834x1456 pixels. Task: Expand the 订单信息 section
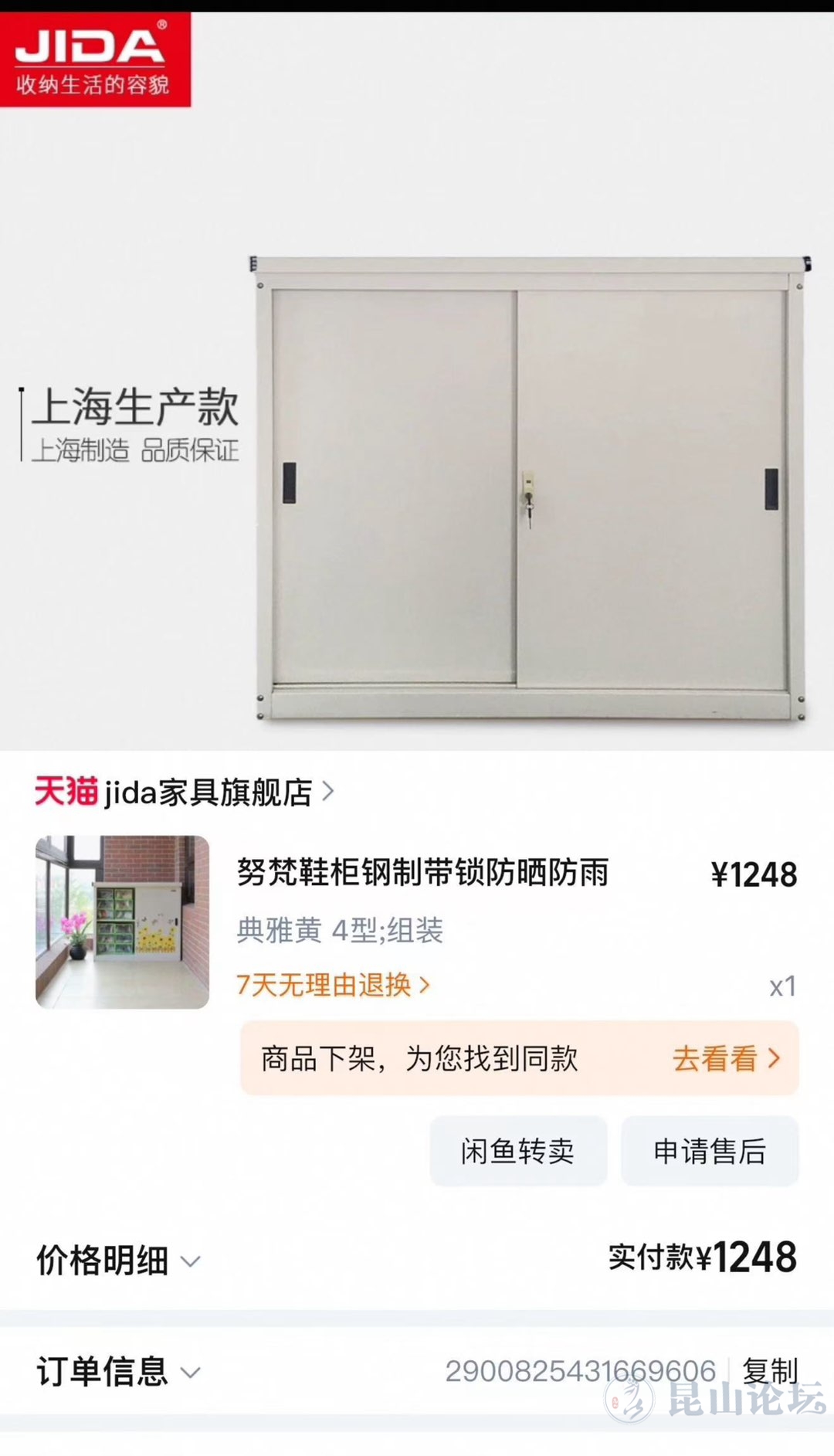pos(117,1372)
